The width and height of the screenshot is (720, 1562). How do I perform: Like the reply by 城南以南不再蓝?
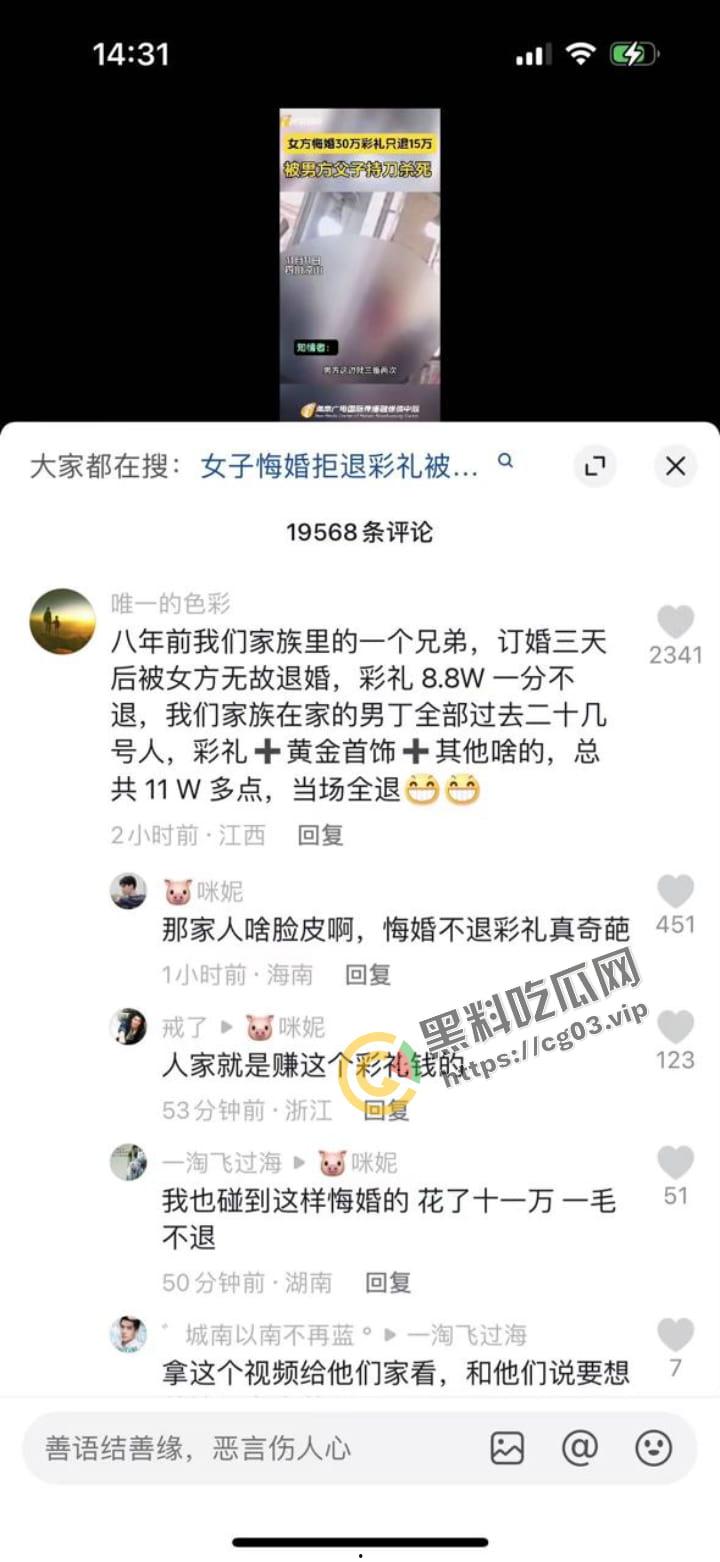(x=676, y=1335)
